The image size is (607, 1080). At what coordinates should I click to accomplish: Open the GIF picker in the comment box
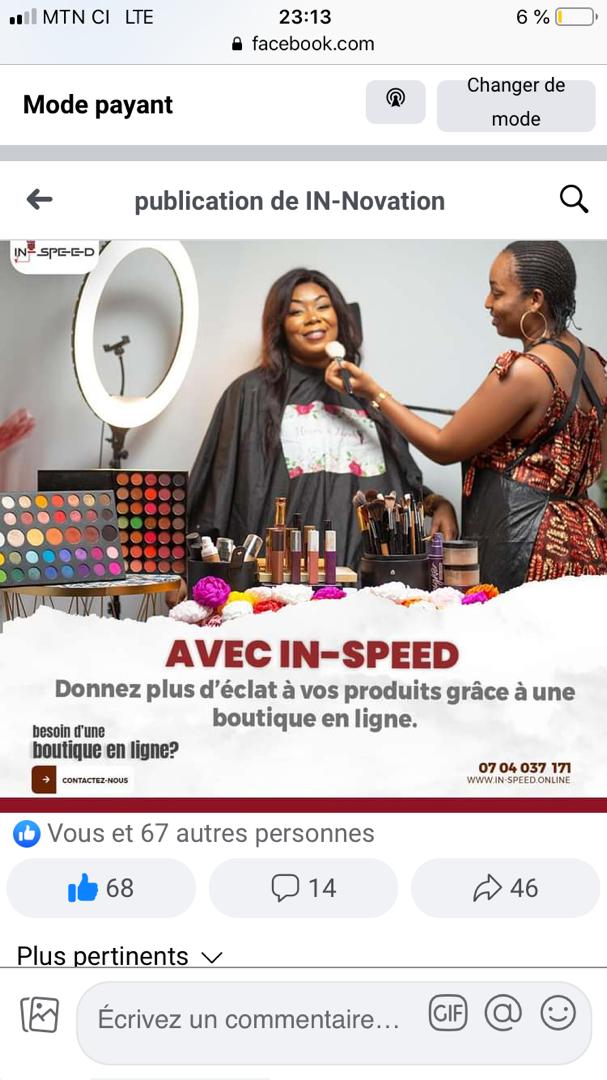pos(448,1013)
